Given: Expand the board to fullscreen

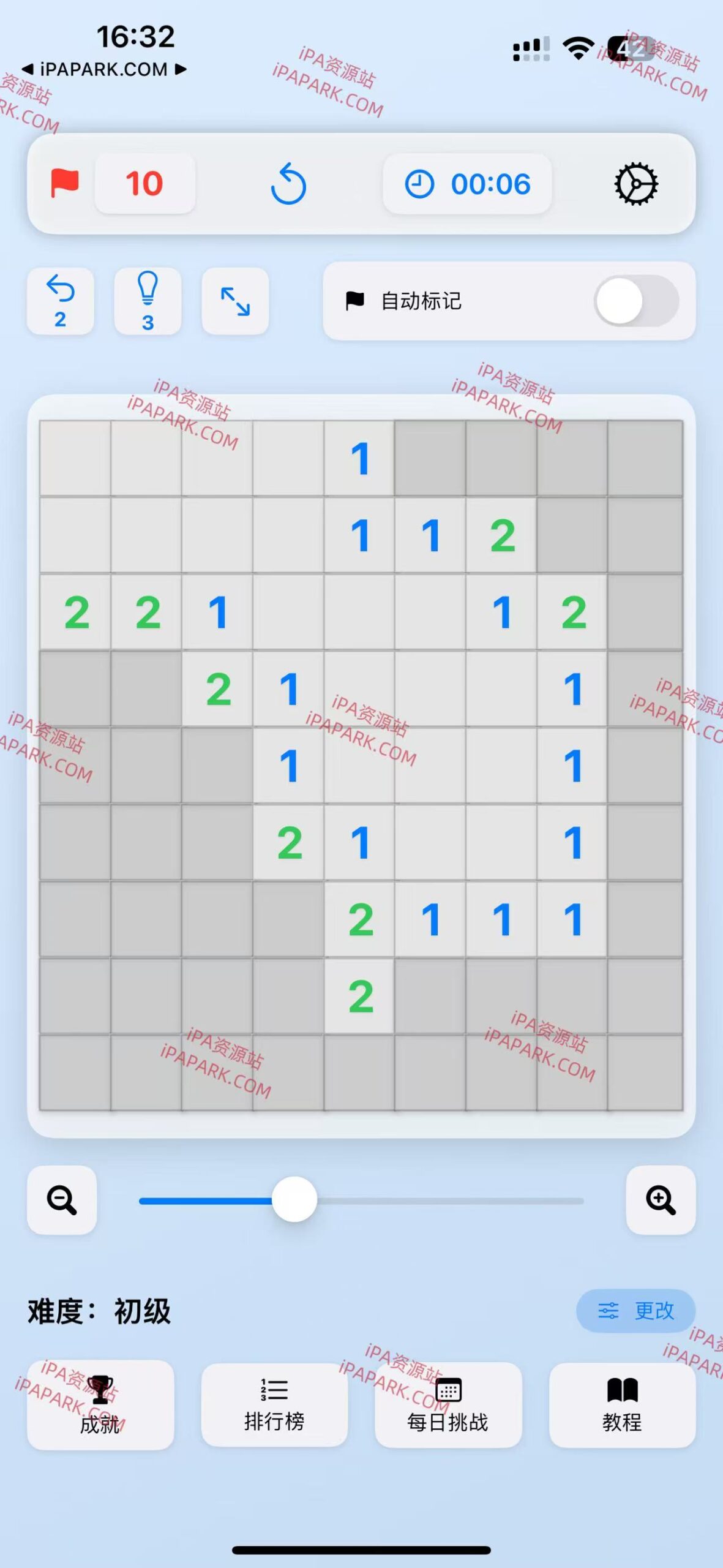Looking at the screenshot, I should click(235, 301).
